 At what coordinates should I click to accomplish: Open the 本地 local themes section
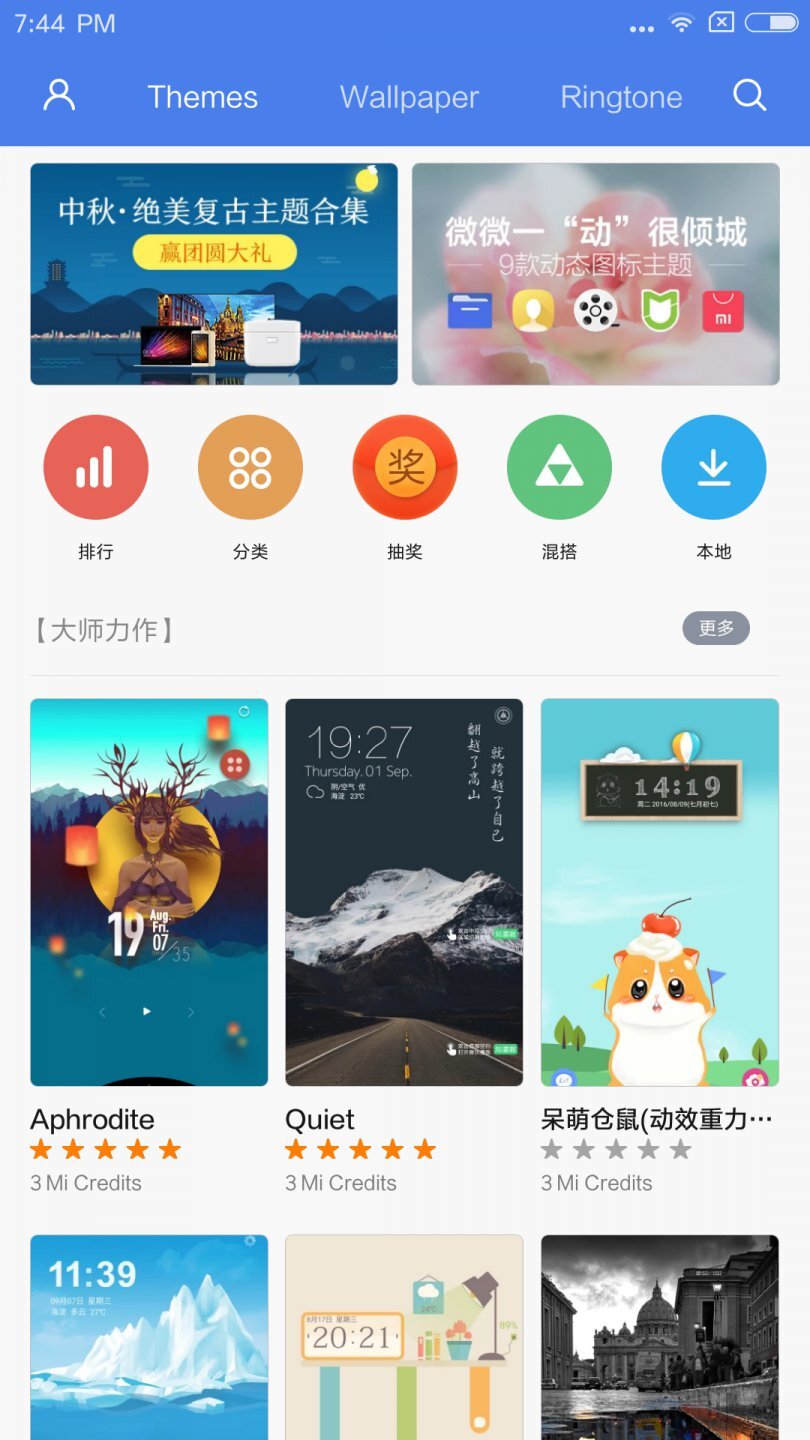pyautogui.click(x=713, y=466)
